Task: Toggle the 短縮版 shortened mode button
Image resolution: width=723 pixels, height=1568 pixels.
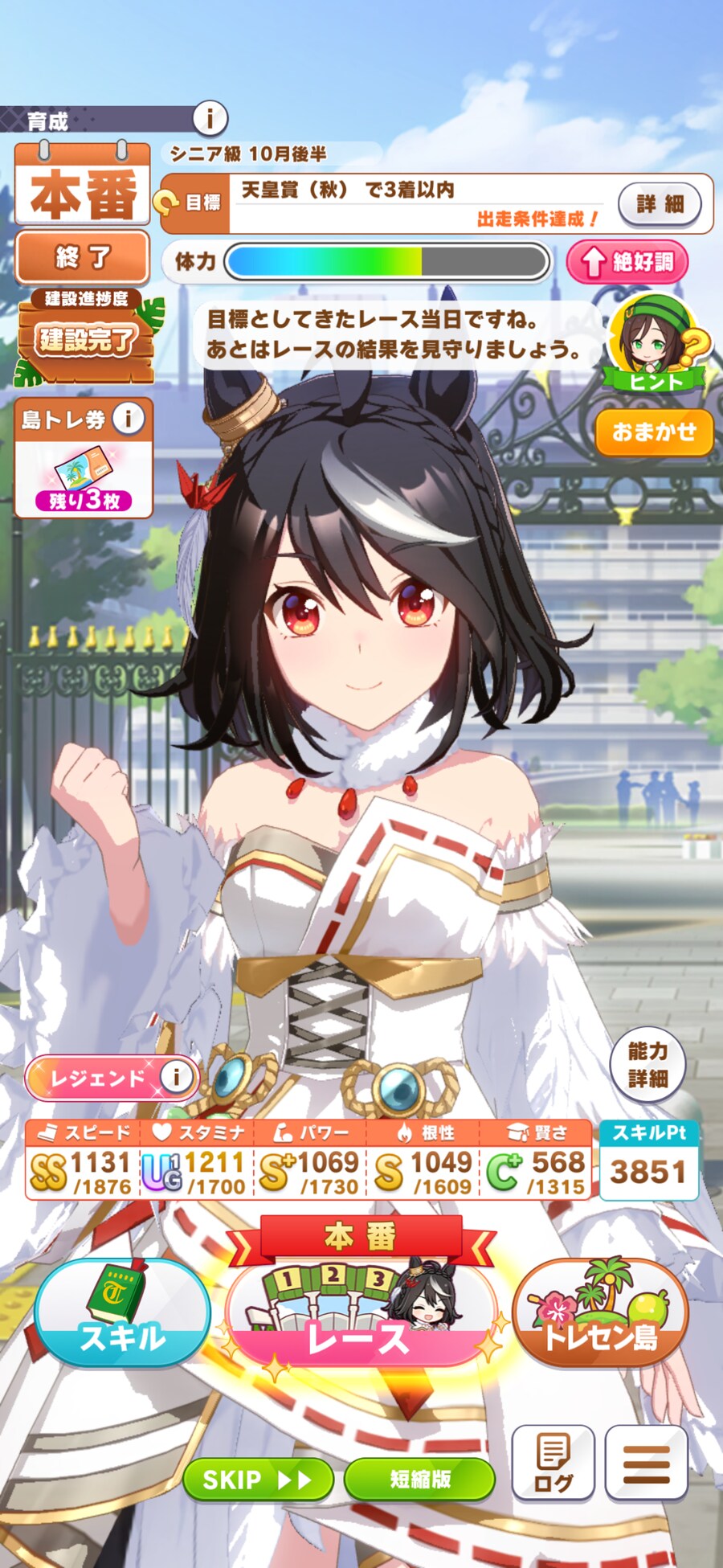Action: coord(419,1480)
